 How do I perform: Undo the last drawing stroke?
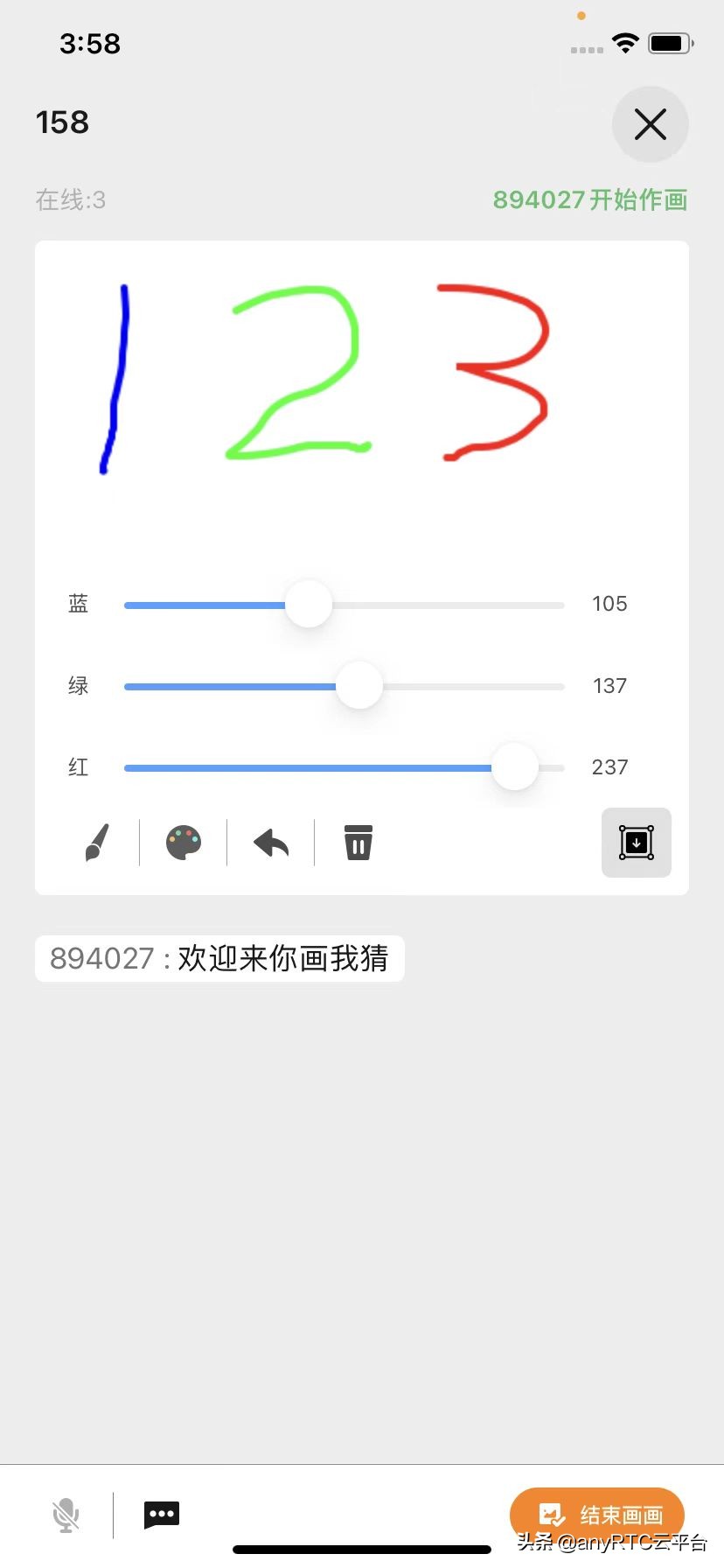point(269,843)
